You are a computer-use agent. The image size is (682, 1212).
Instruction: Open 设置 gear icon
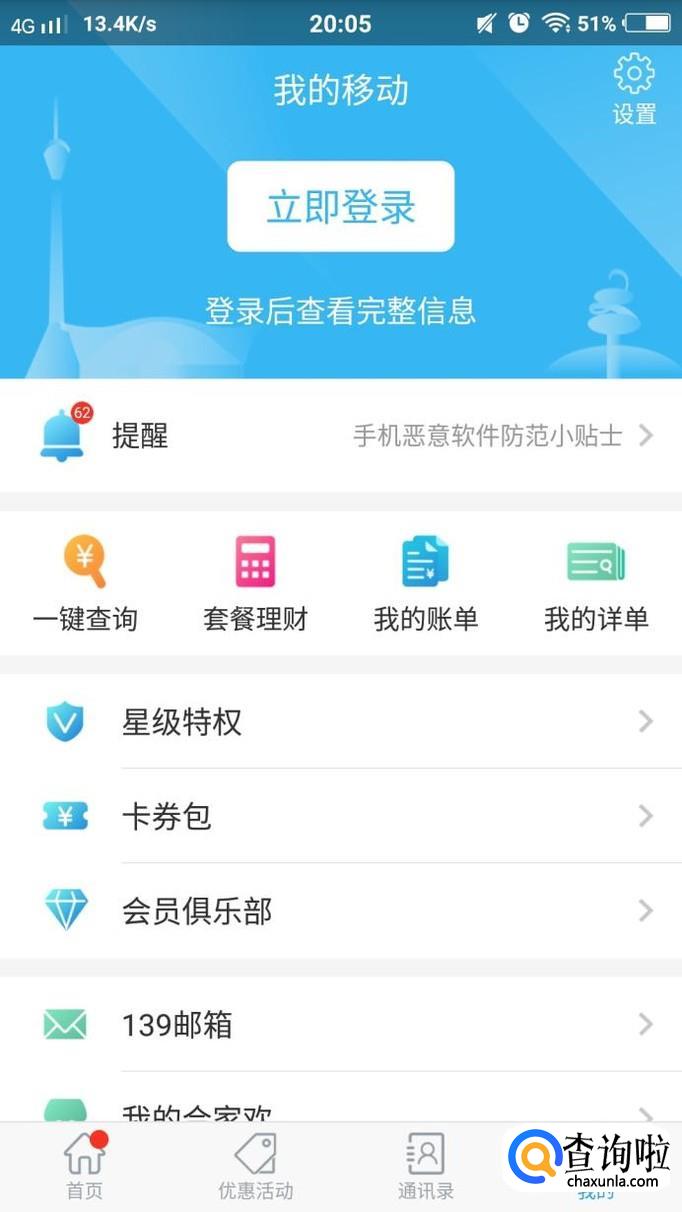(634, 88)
